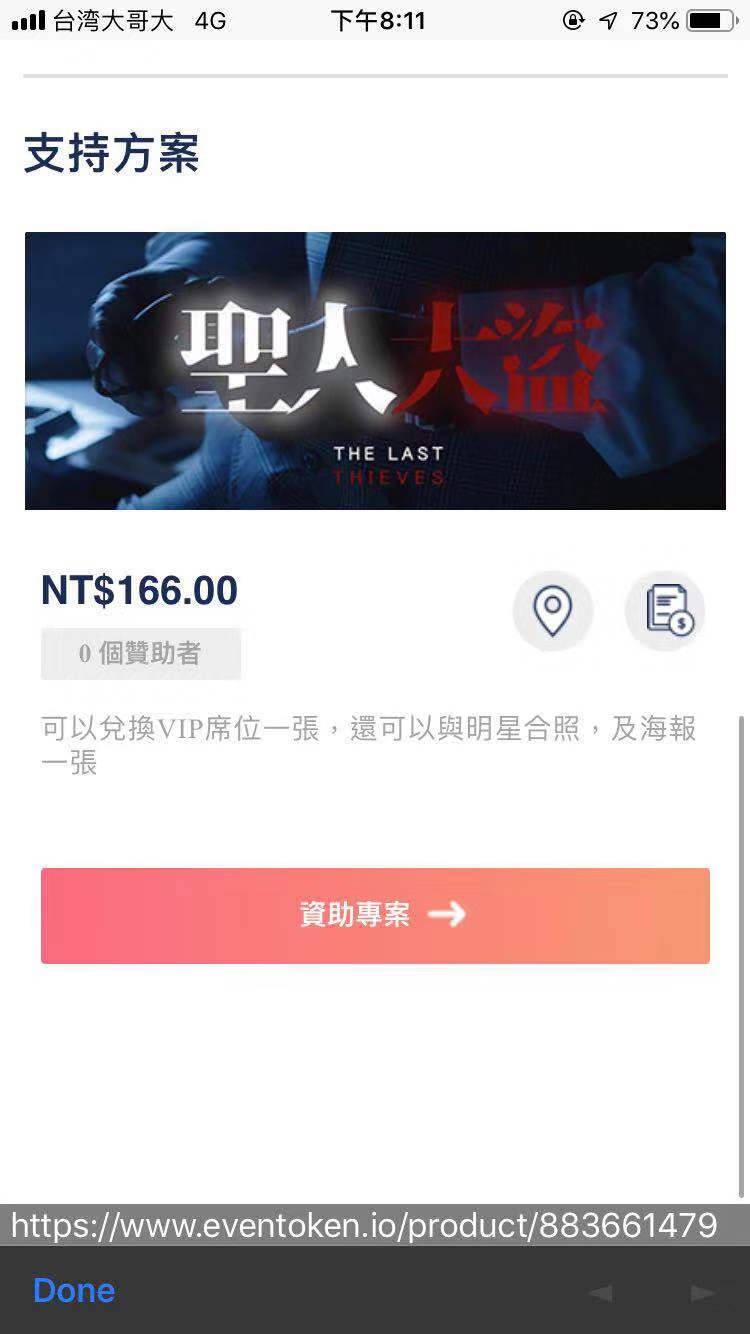Open the location pin icon
Viewport: 750px width, 1334px height.
click(553, 610)
